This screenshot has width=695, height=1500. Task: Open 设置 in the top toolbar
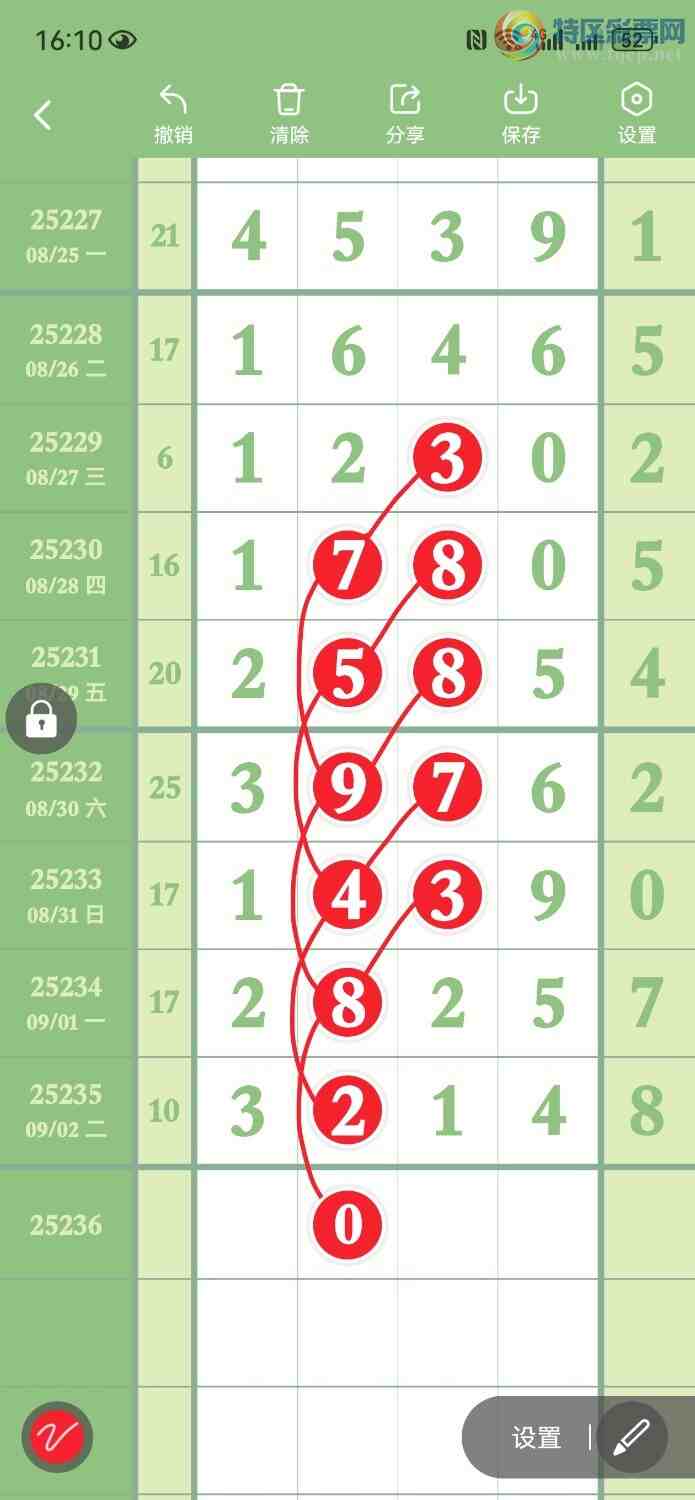pyautogui.click(x=637, y=115)
